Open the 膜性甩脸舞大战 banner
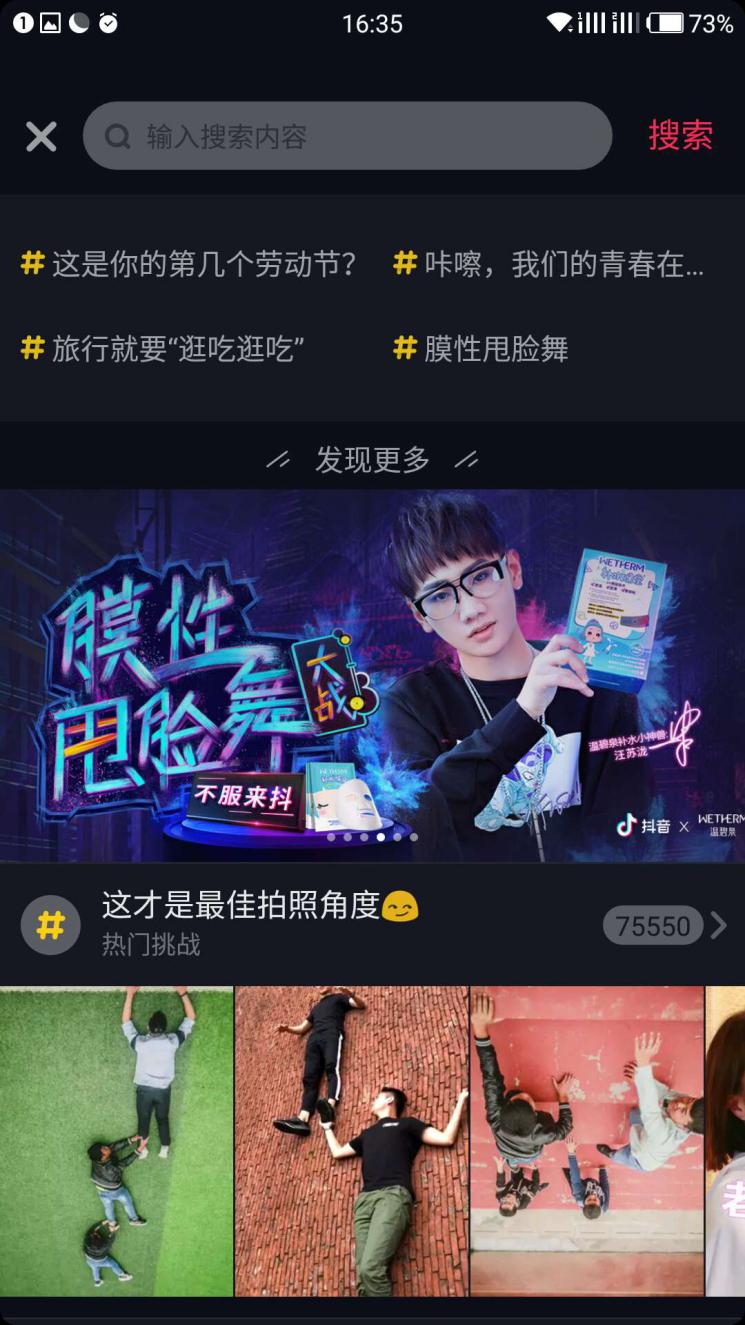This screenshot has height=1325, width=745. tap(372, 675)
